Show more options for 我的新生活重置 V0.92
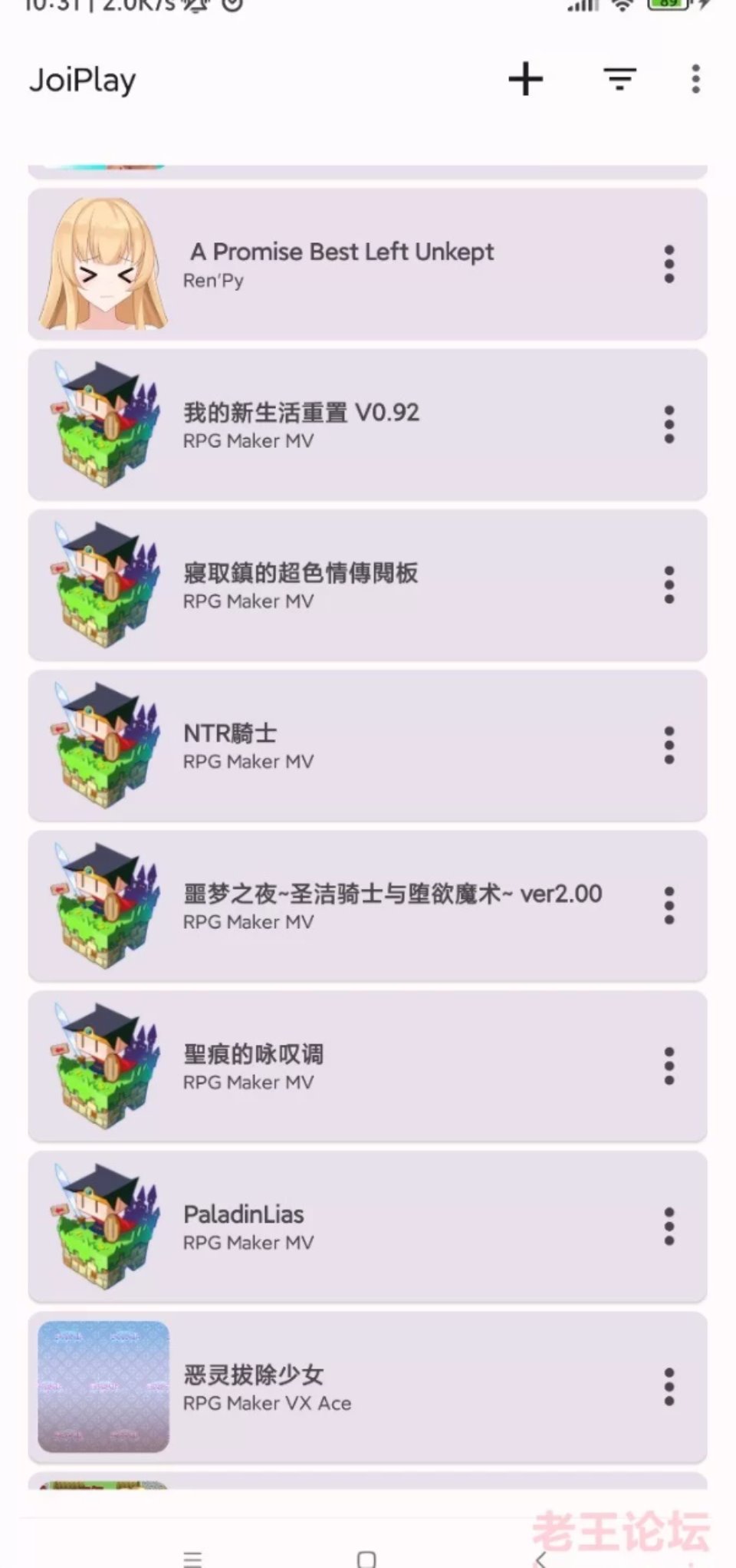The image size is (736, 1568). pos(669,425)
